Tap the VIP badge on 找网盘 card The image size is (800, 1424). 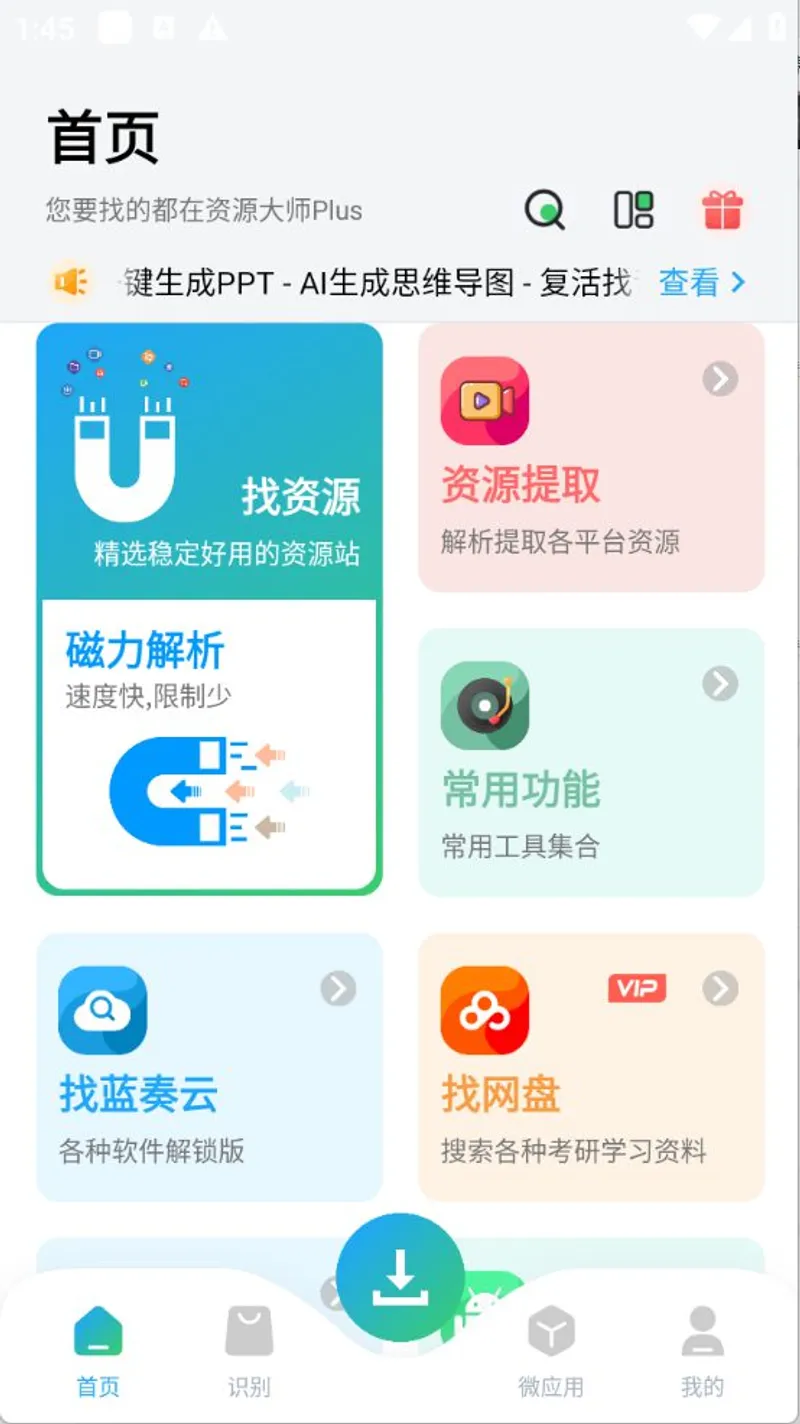click(x=637, y=988)
